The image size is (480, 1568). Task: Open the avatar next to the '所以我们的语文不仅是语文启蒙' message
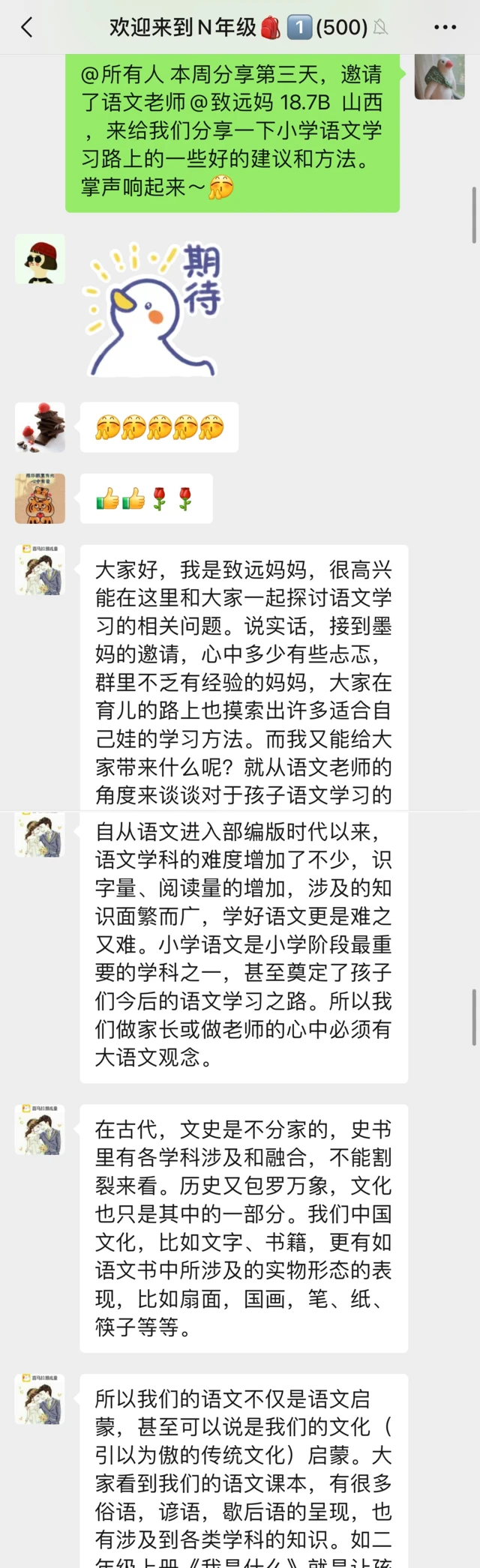pyautogui.click(x=40, y=1399)
